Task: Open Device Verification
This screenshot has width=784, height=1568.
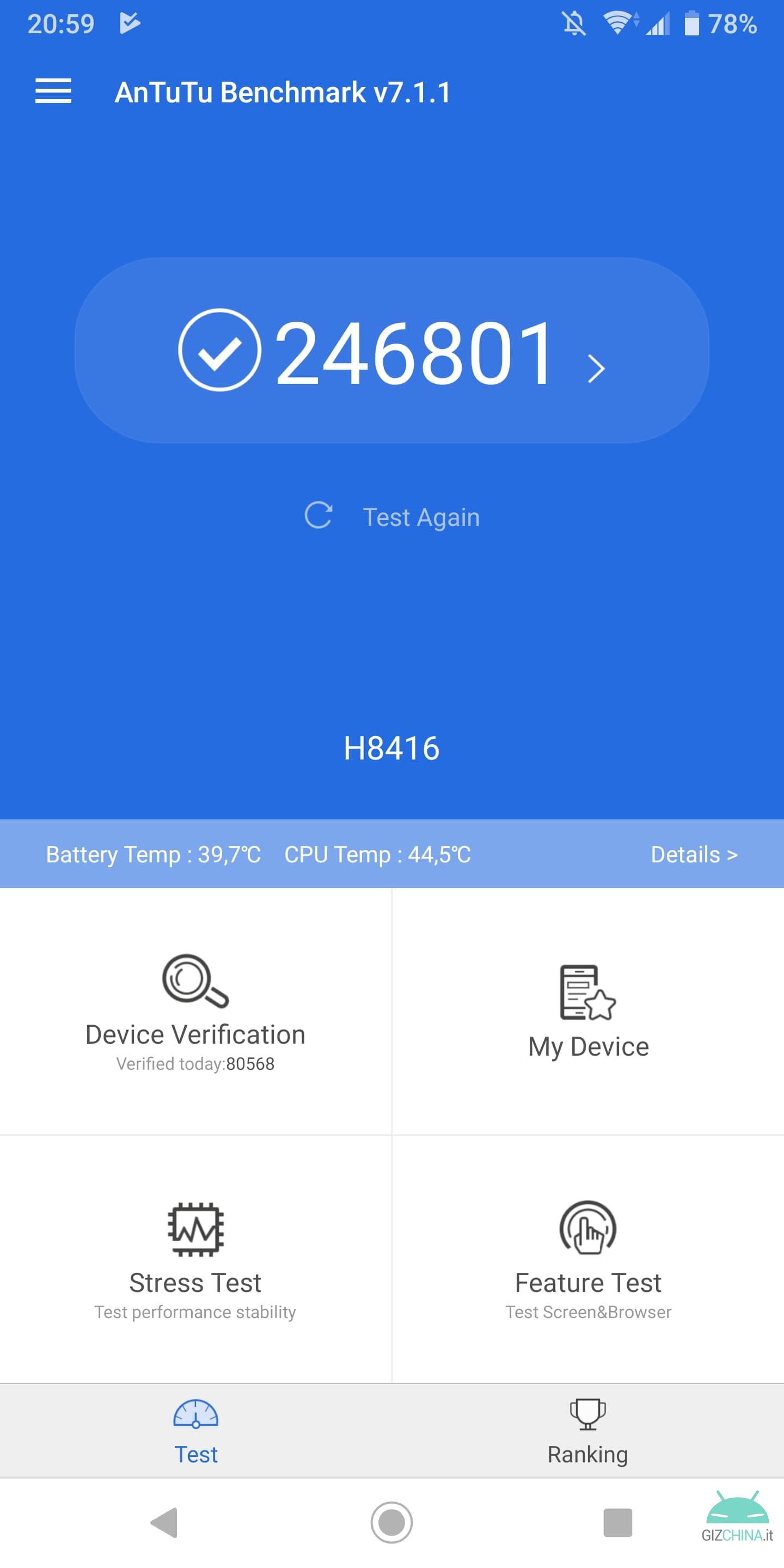Action: (195, 1011)
